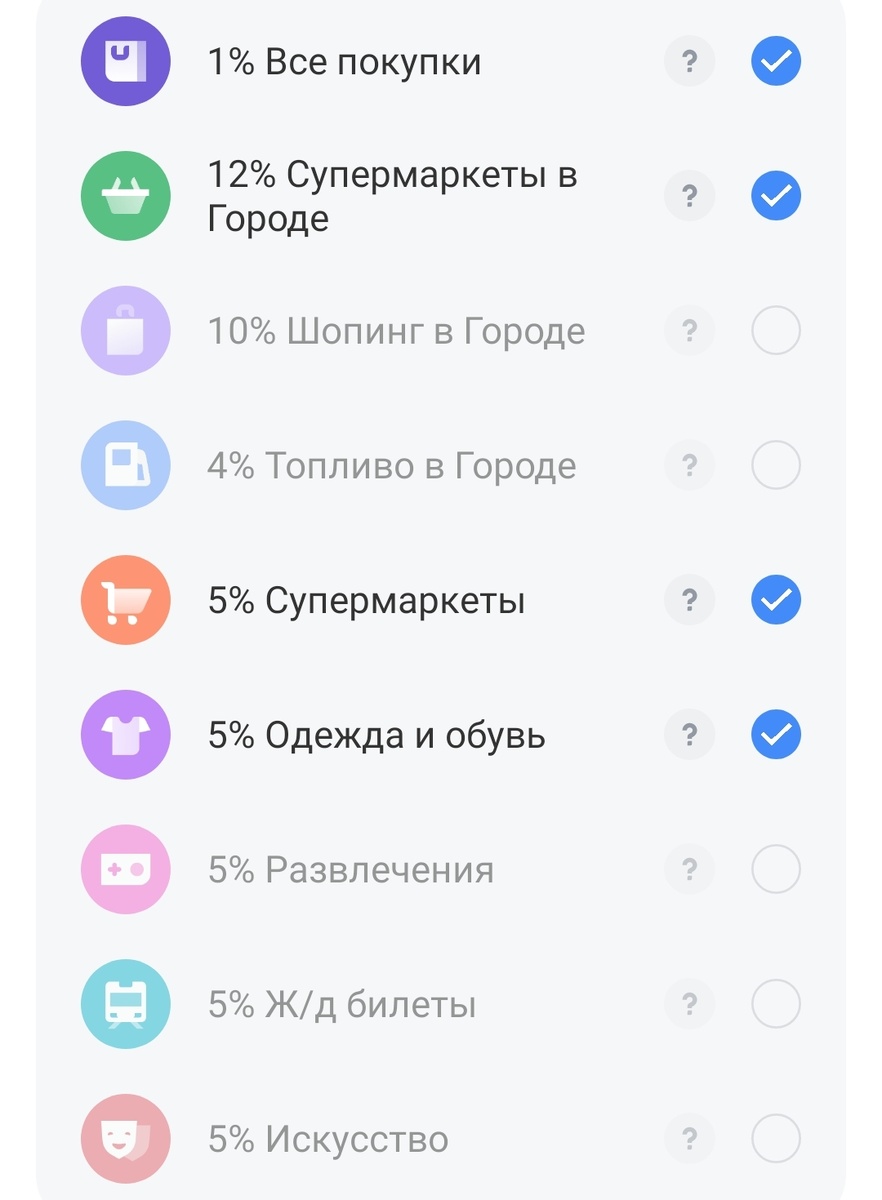Image resolution: width=882 pixels, height=1200 pixels.
Task: Disable the 1% Все покупки category
Action: 775,61
